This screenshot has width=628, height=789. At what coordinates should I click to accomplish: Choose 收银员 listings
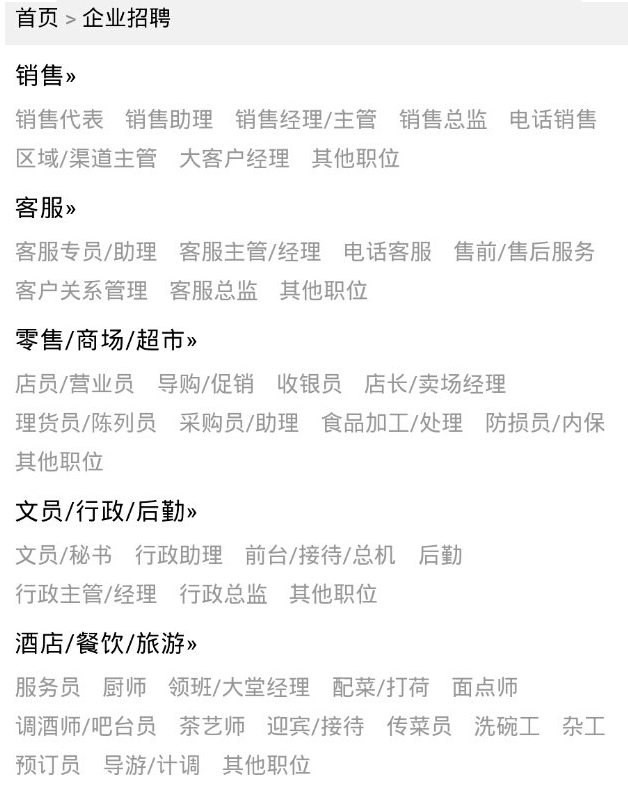(309, 384)
